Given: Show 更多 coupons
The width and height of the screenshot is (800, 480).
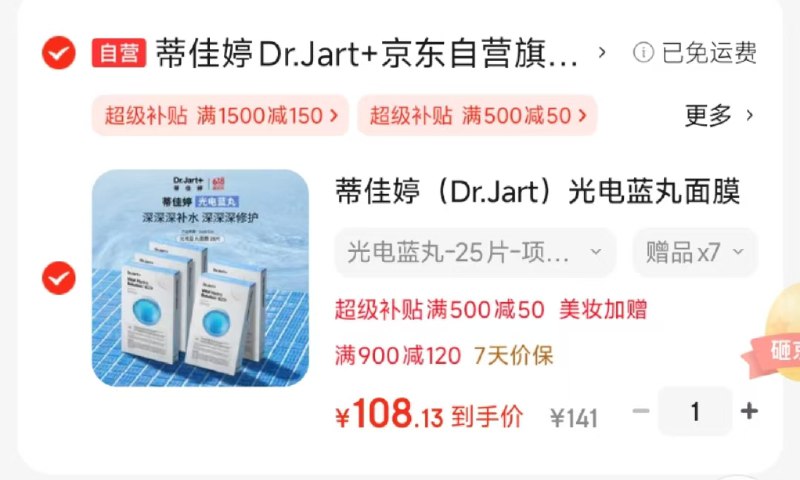Looking at the screenshot, I should click(x=718, y=115).
